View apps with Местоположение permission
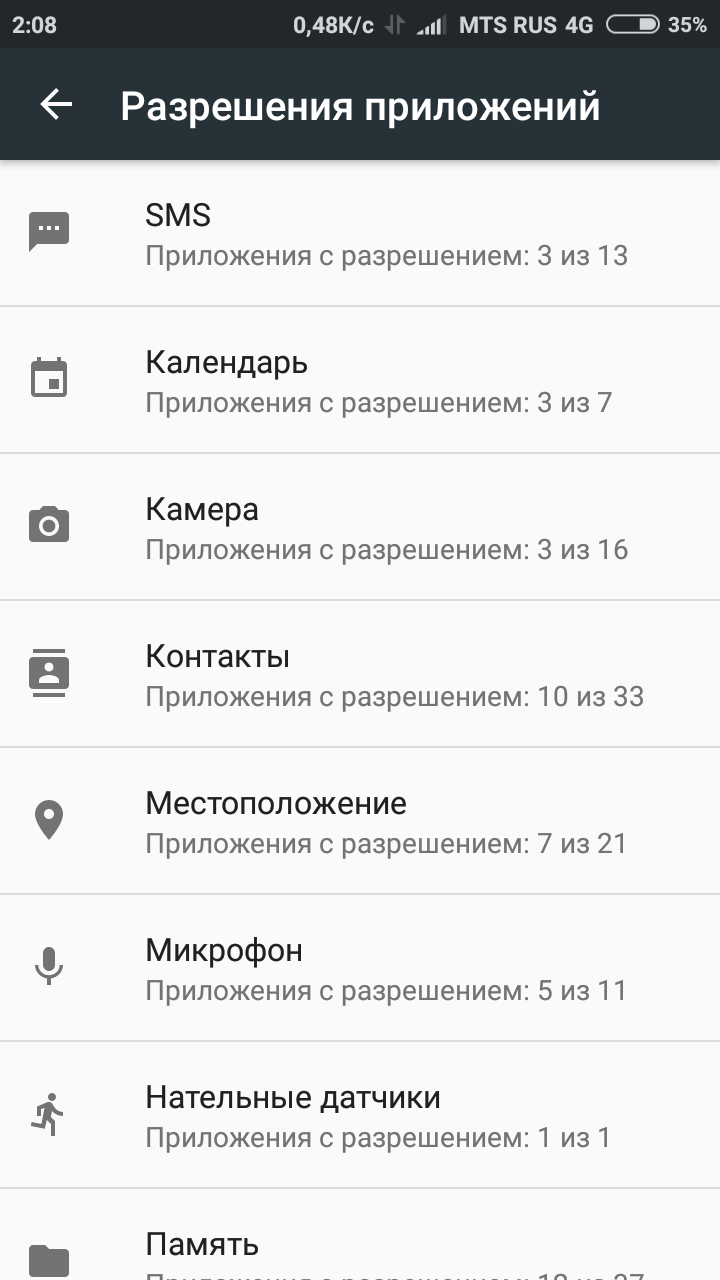This screenshot has width=720, height=1280. (x=360, y=822)
